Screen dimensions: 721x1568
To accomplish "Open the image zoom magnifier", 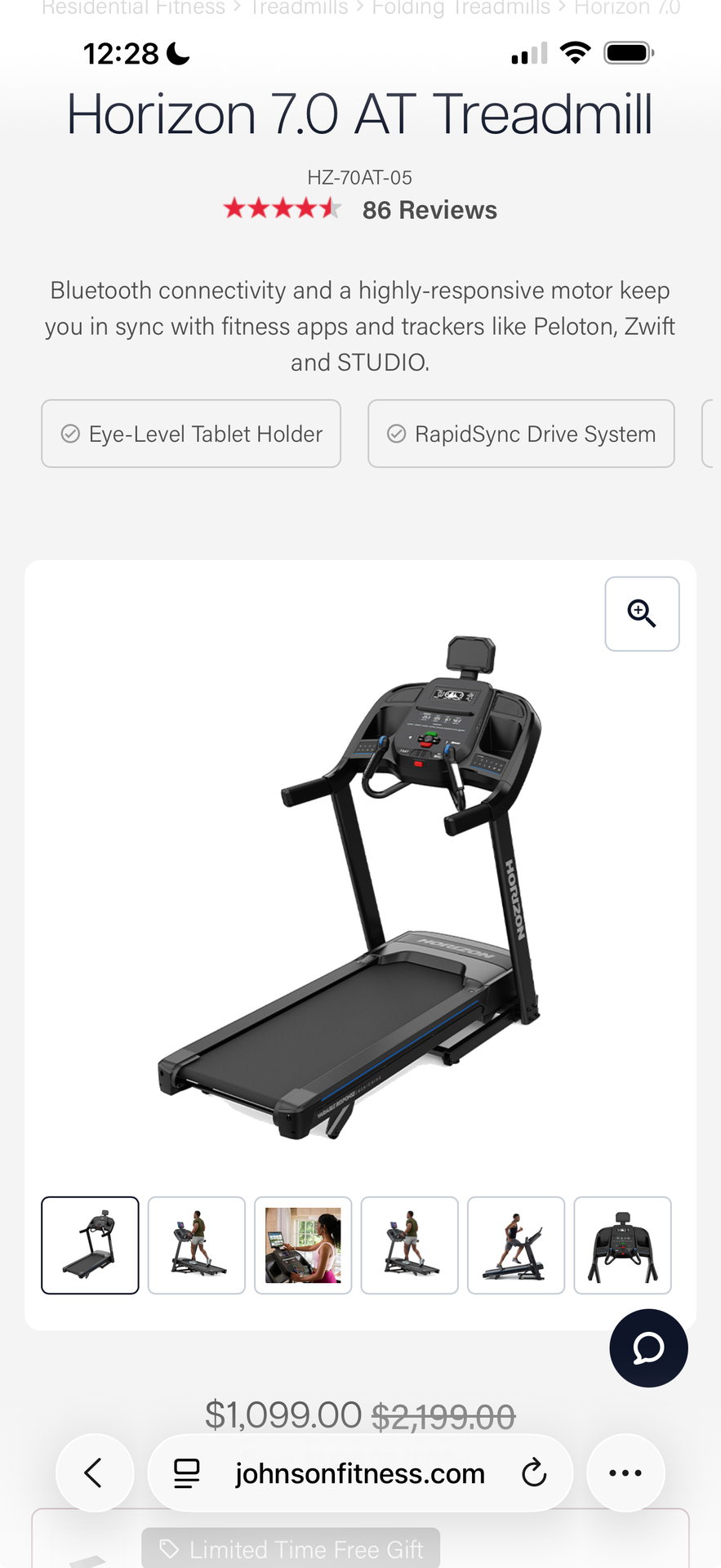I will 642,613.
